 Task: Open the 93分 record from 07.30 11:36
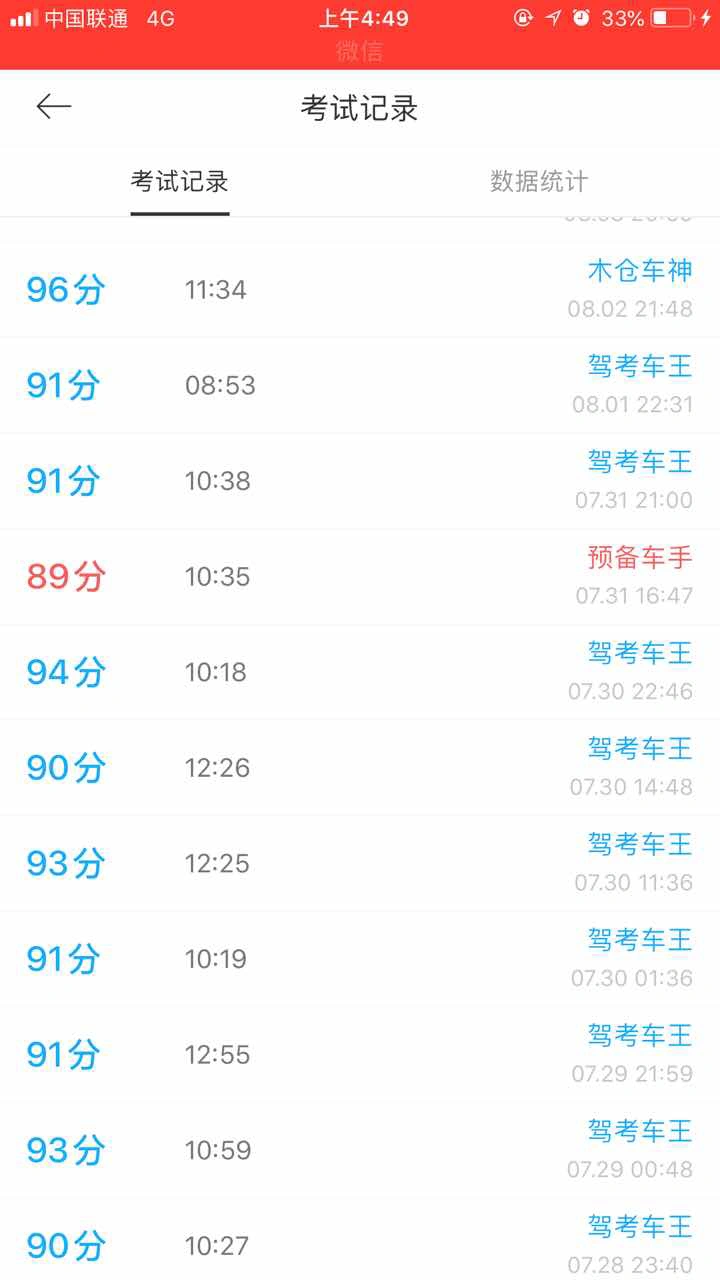click(x=360, y=863)
